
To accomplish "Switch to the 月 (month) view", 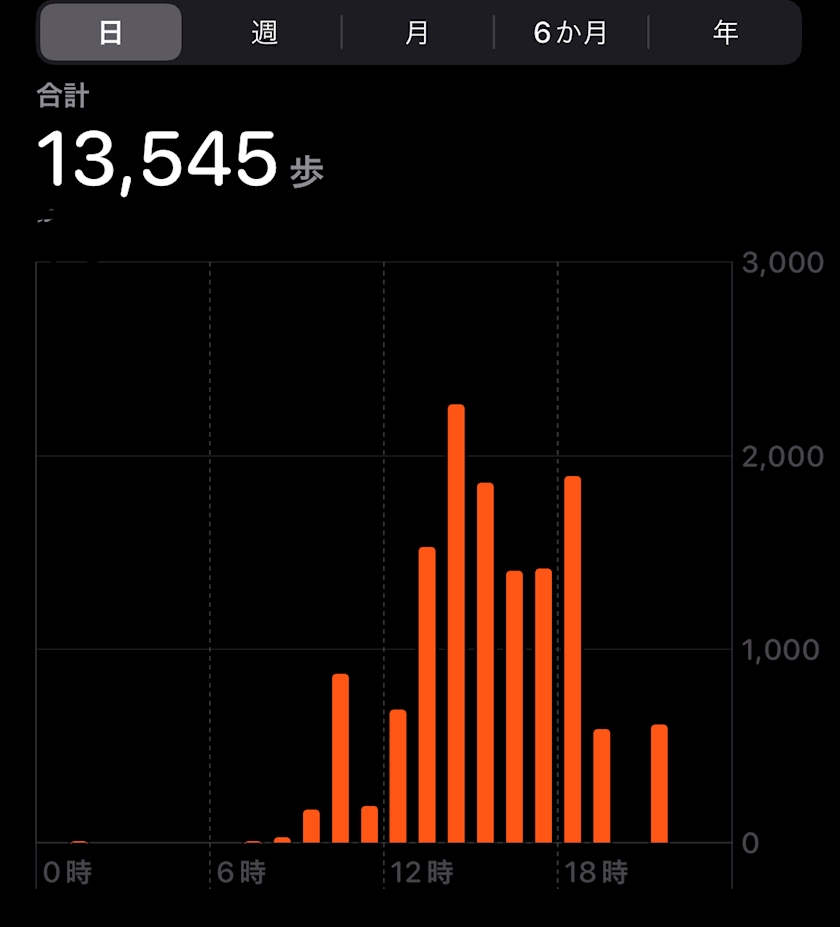I will point(417,32).
